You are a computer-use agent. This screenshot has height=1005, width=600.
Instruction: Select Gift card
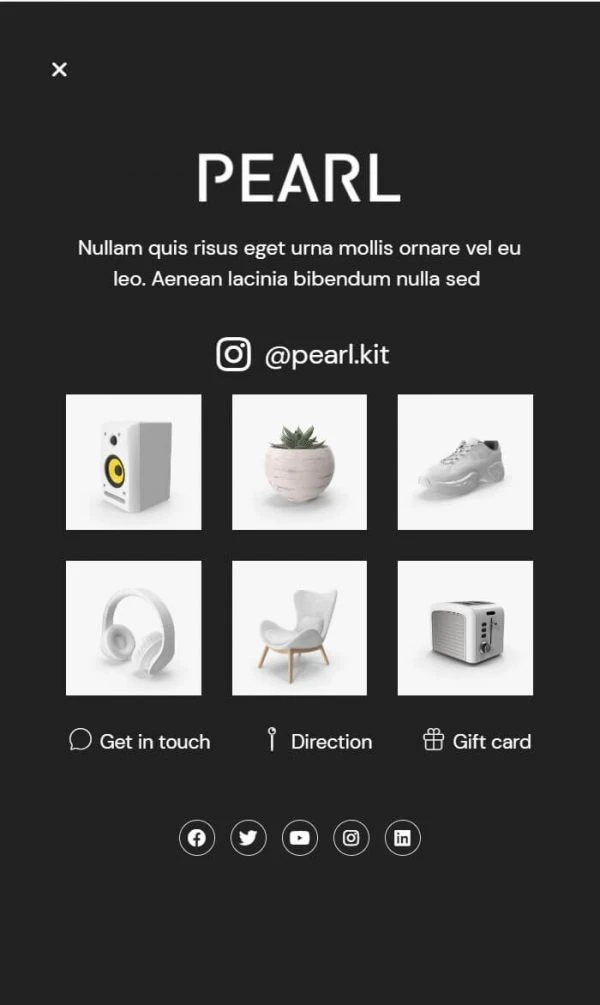[477, 741]
